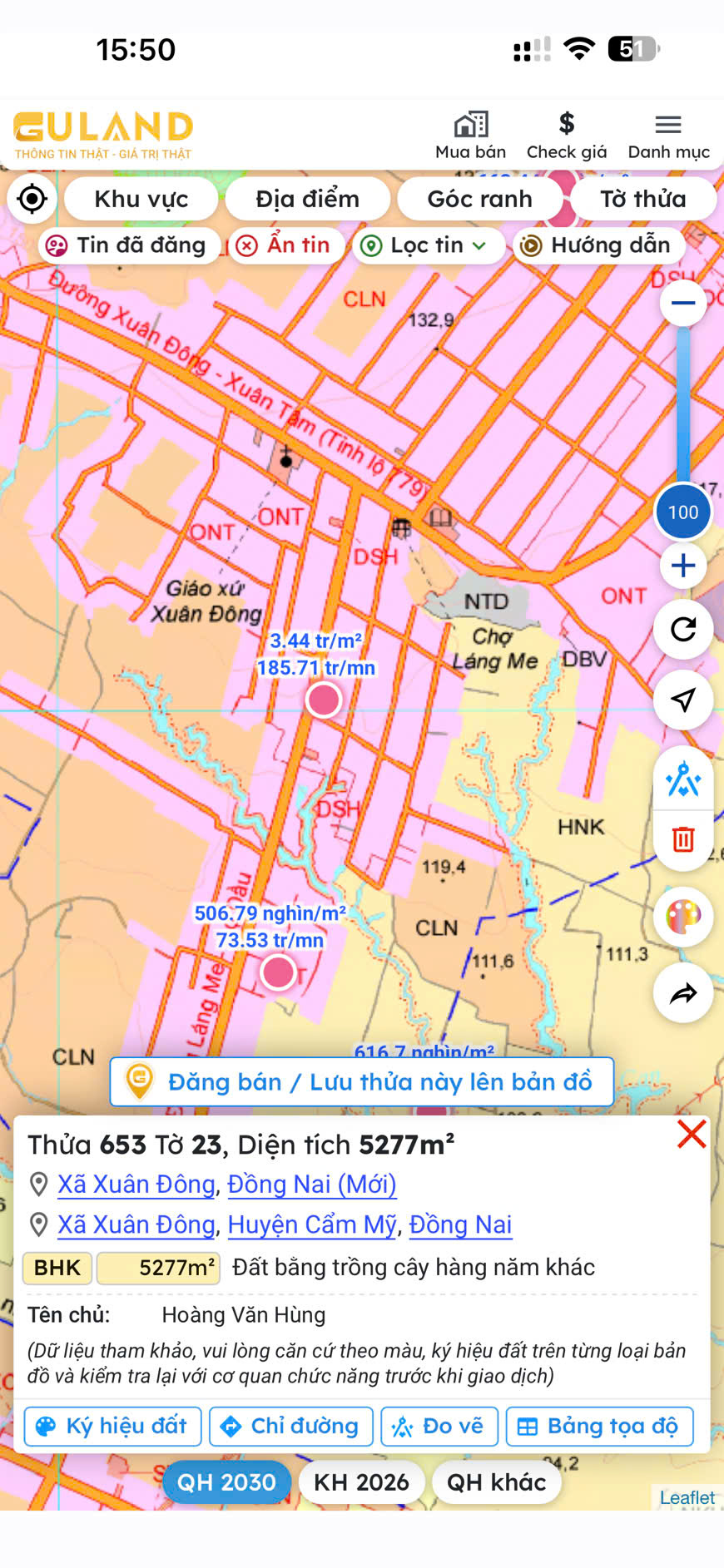View Ký hiệu đất legend
Image resolution: width=724 pixels, height=1568 pixels.
pyautogui.click(x=112, y=1426)
